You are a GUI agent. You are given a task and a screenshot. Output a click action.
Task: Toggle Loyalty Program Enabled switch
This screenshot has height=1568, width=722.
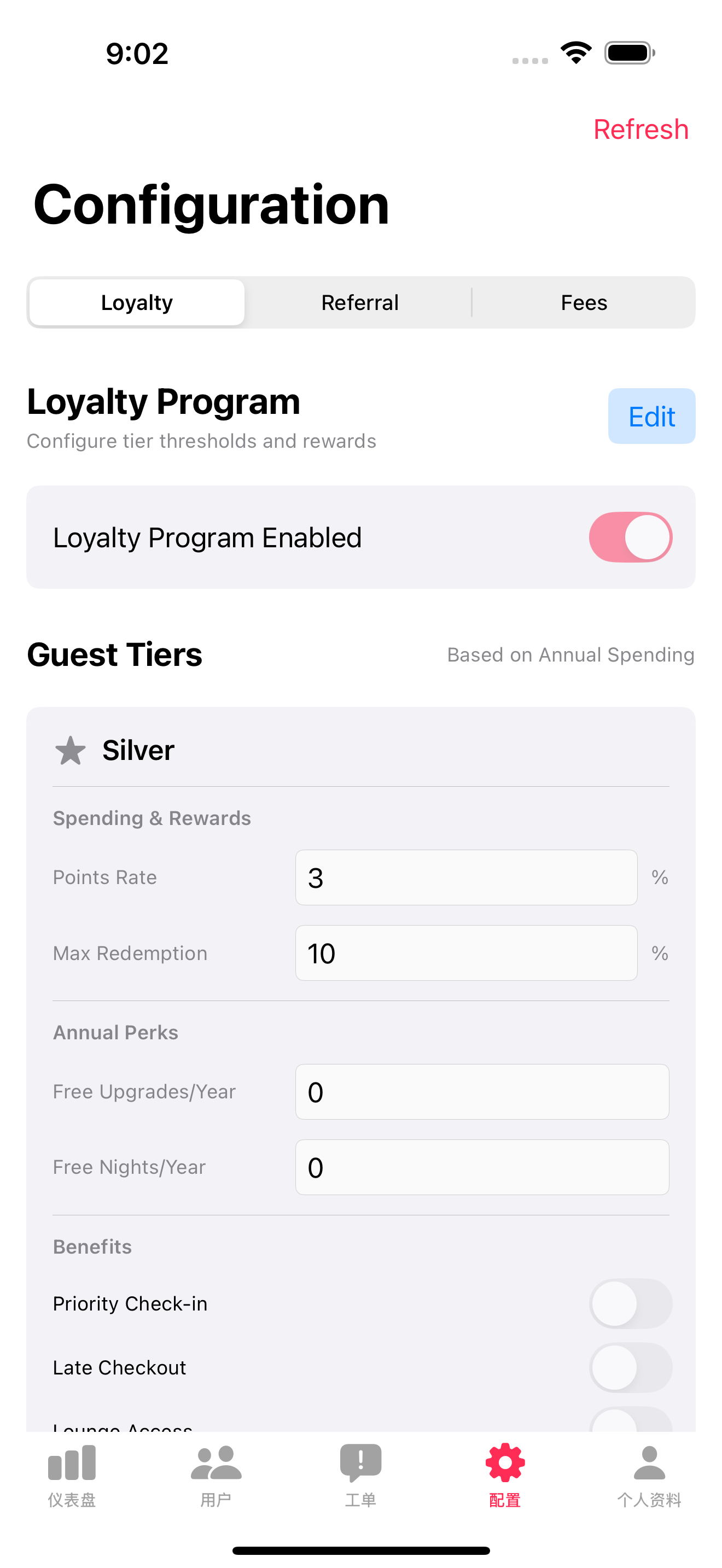click(x=630, y=537)
